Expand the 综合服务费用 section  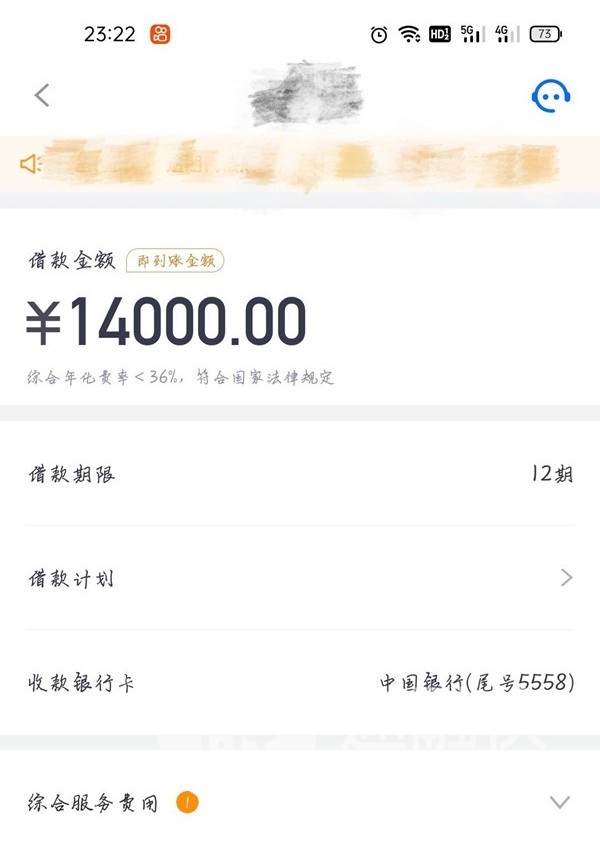coord(560,802)
